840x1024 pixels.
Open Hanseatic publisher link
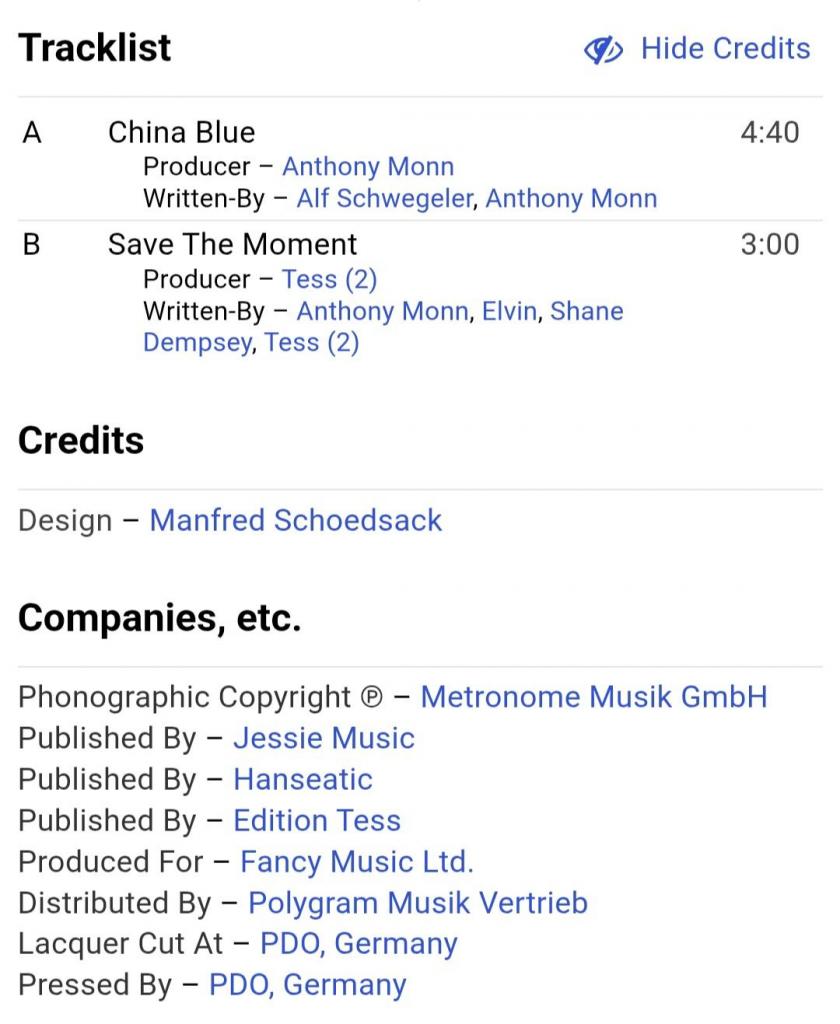click(302, 779)
